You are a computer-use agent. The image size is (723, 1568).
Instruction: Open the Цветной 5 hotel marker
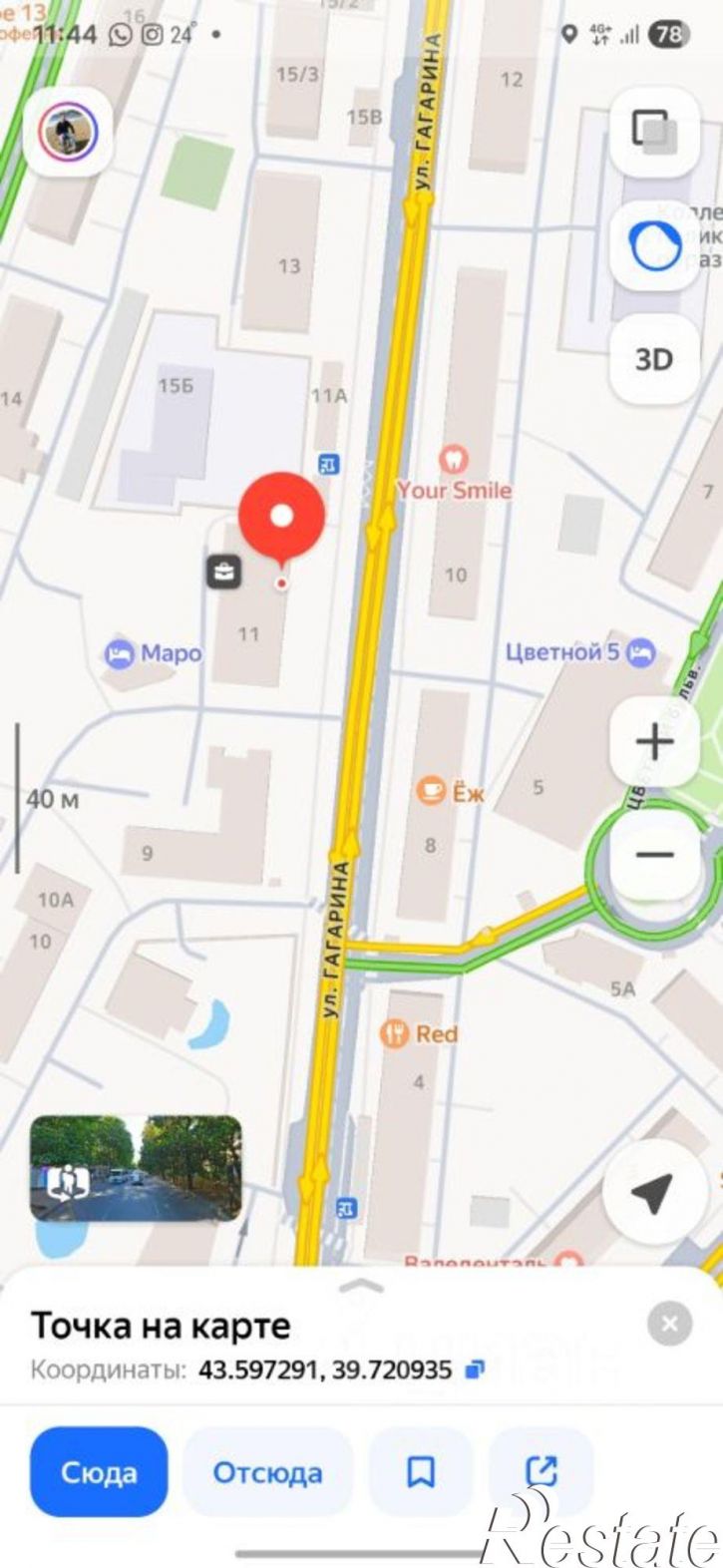(x=641, y=652)
